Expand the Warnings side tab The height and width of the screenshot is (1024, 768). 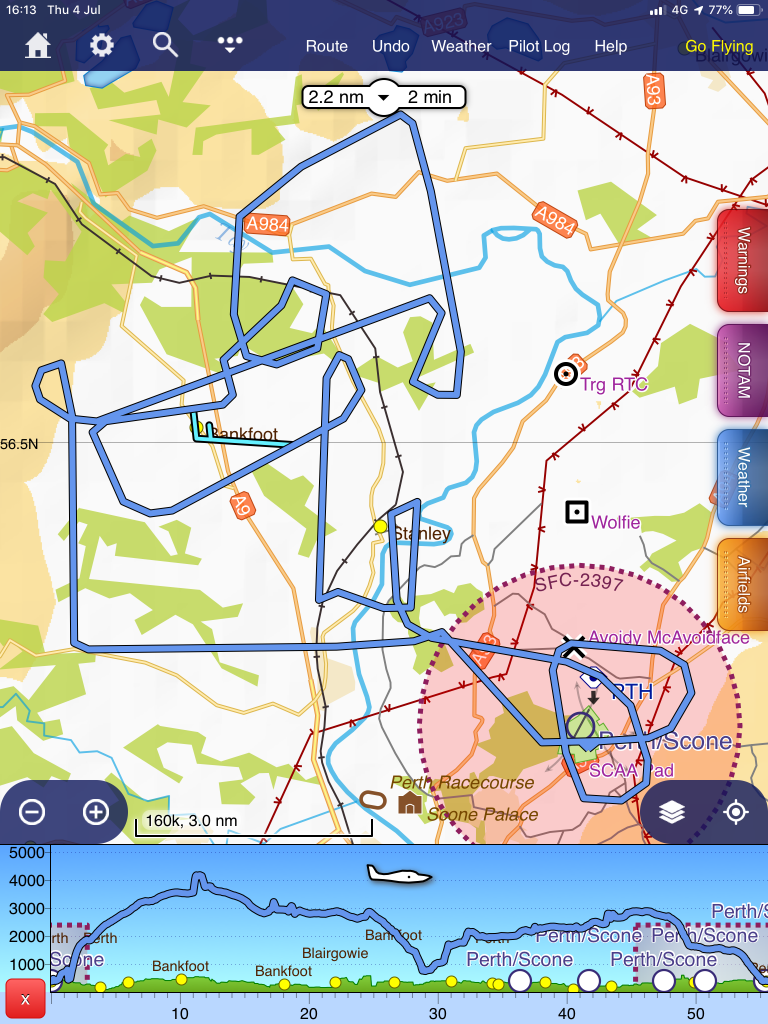coord(743,262)
